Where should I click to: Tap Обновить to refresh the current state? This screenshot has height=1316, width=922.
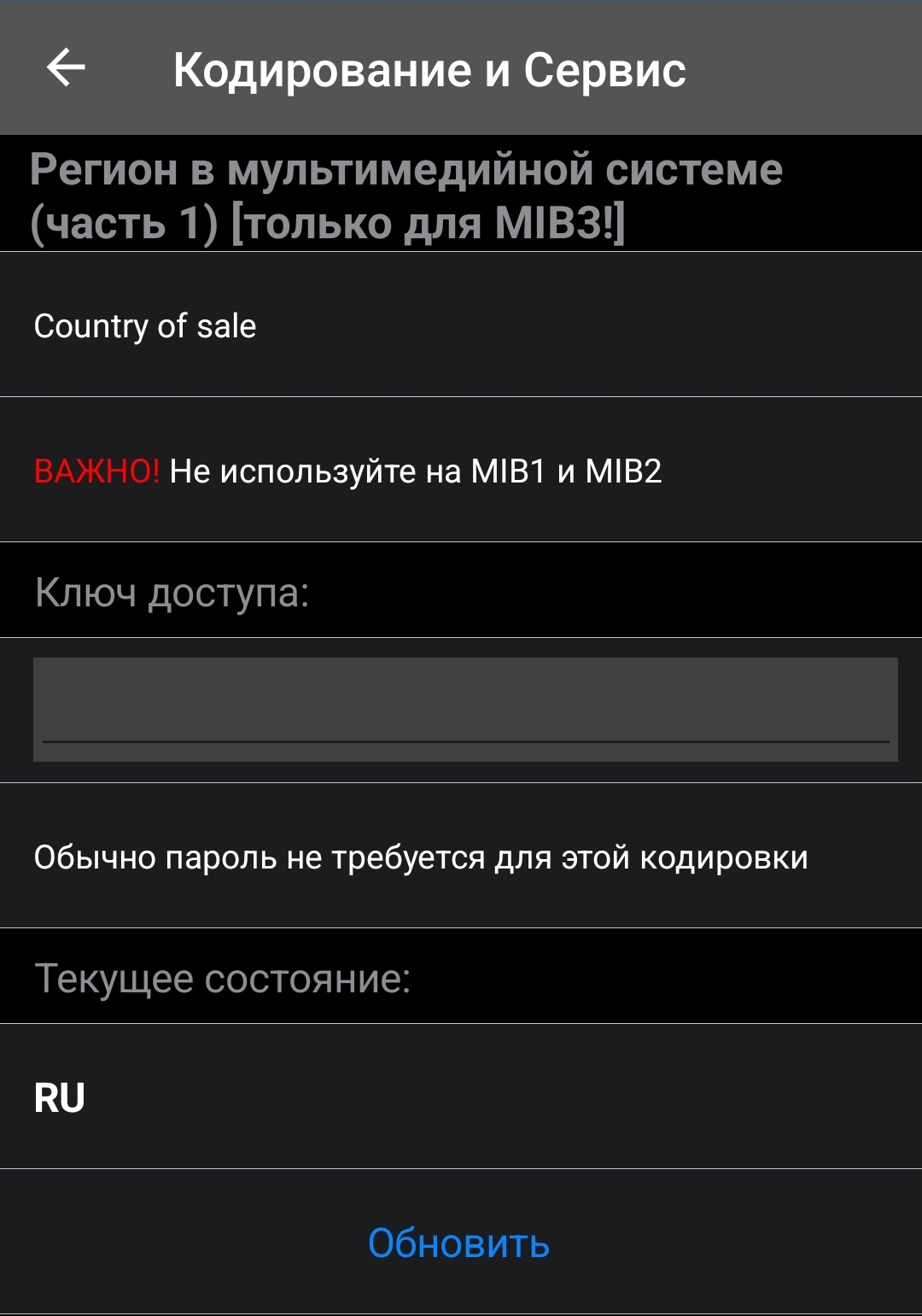pyautogui.click(x=458, y=1243)
